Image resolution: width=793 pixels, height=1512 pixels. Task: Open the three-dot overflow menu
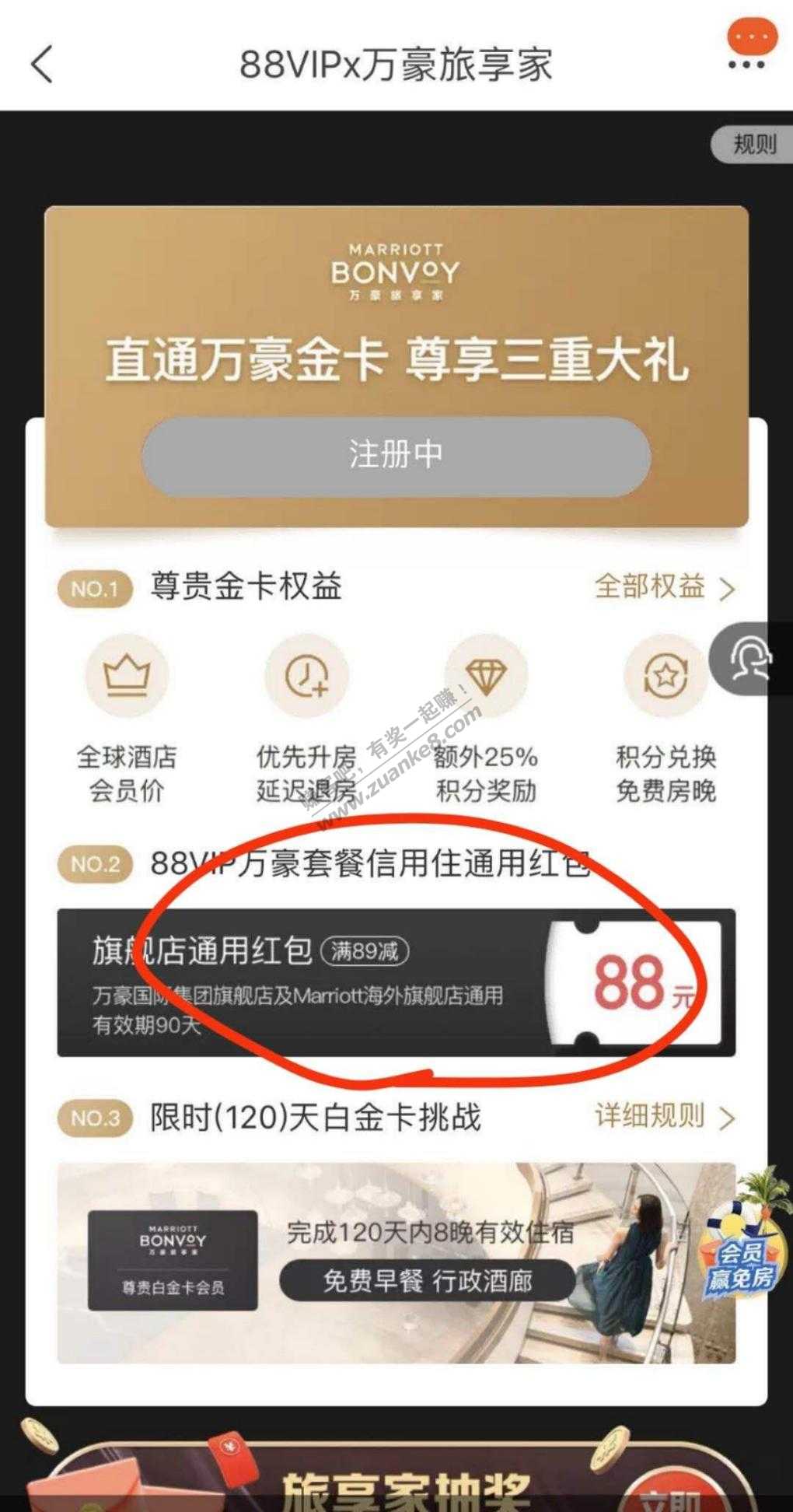(x=746, y=64)
